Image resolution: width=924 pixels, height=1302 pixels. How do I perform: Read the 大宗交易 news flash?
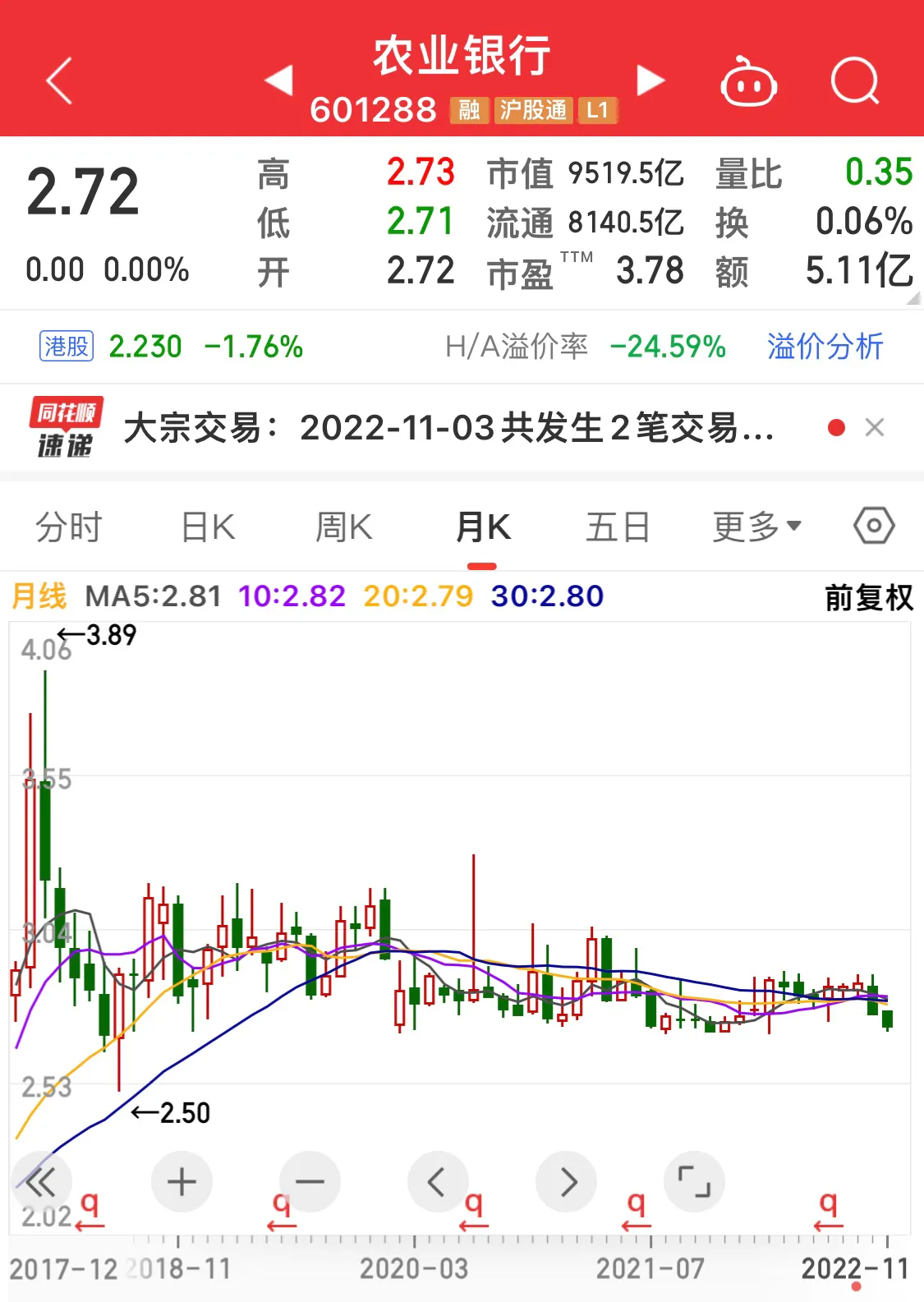pyautogui.click(x=448, y=428)
